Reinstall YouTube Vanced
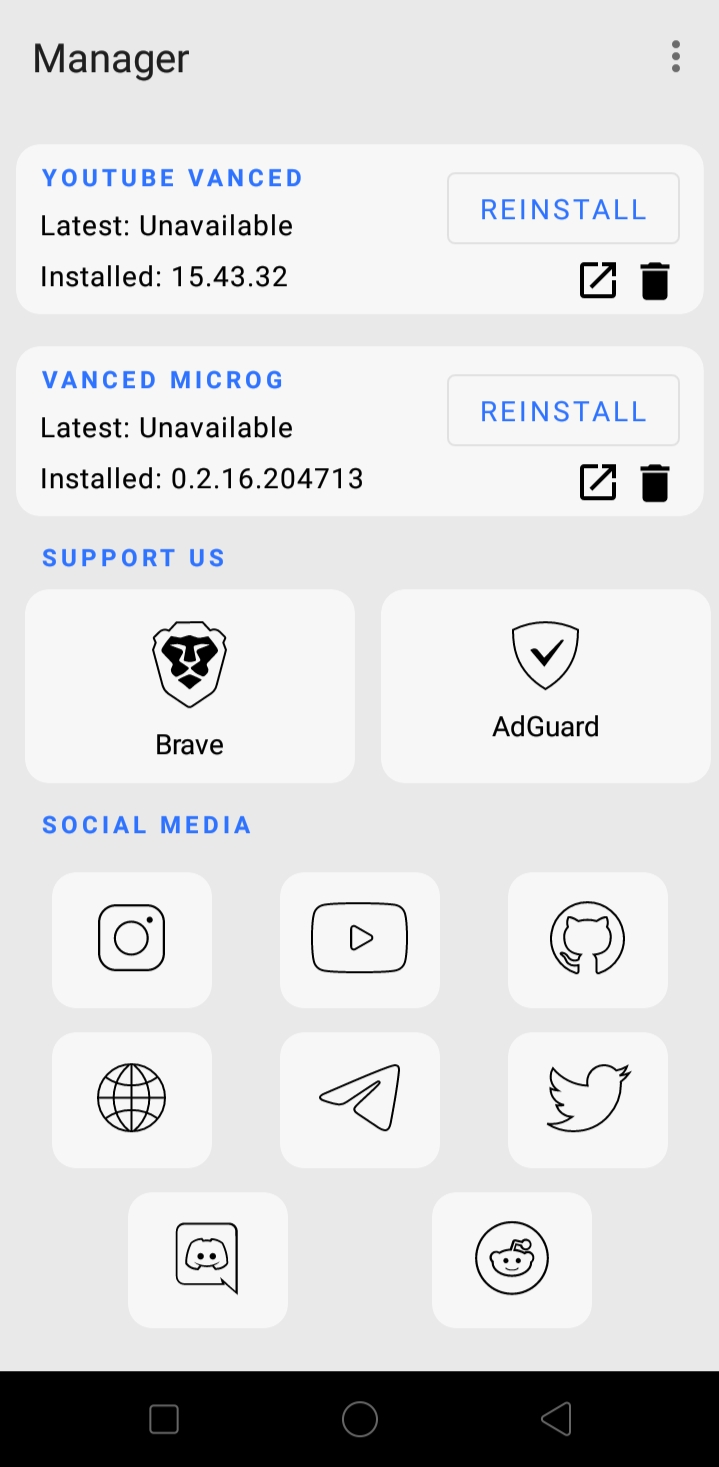 pyautogui.click(x=563, y=209)
